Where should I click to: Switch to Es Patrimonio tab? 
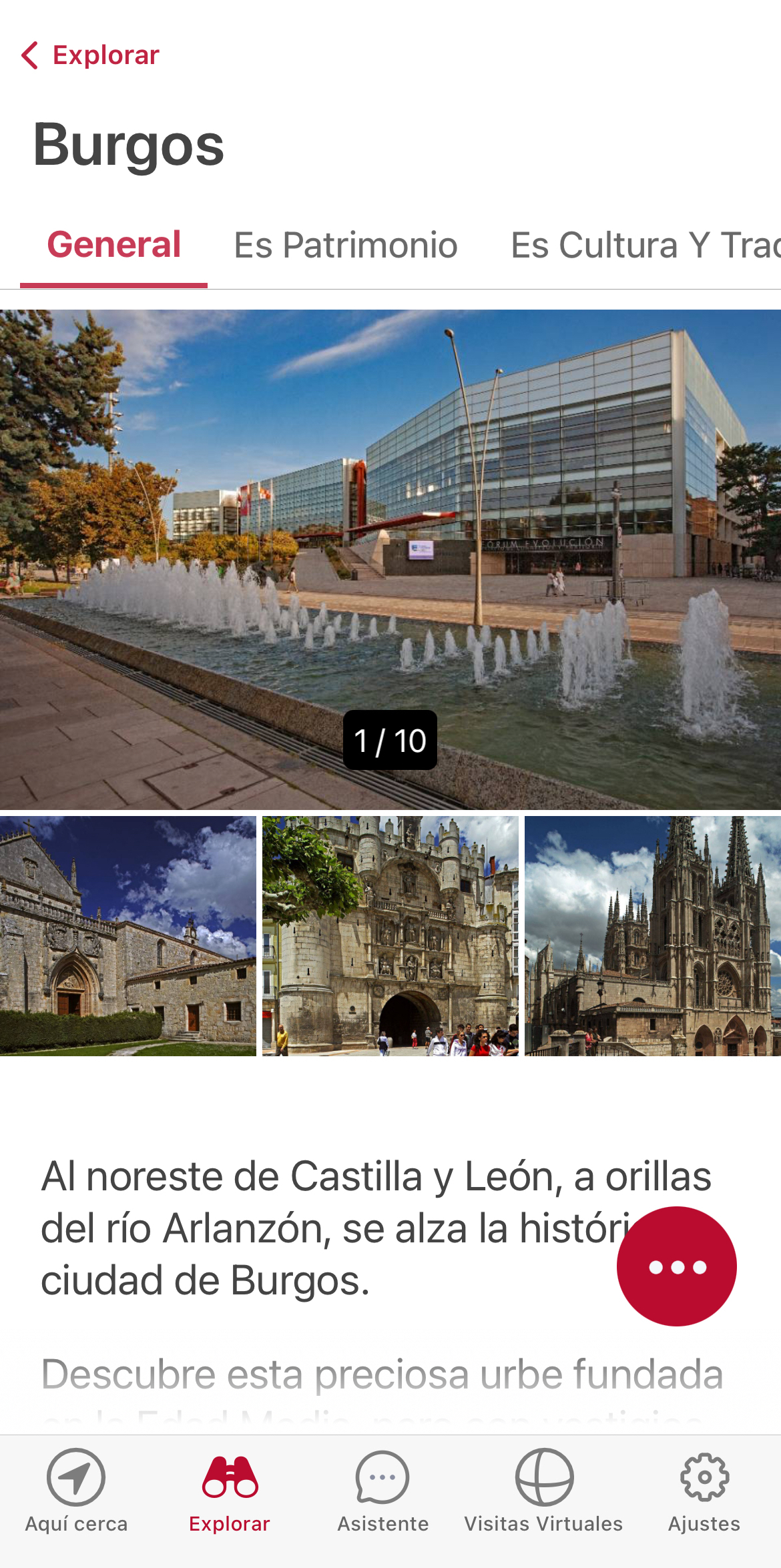click(x=346, y=245)
